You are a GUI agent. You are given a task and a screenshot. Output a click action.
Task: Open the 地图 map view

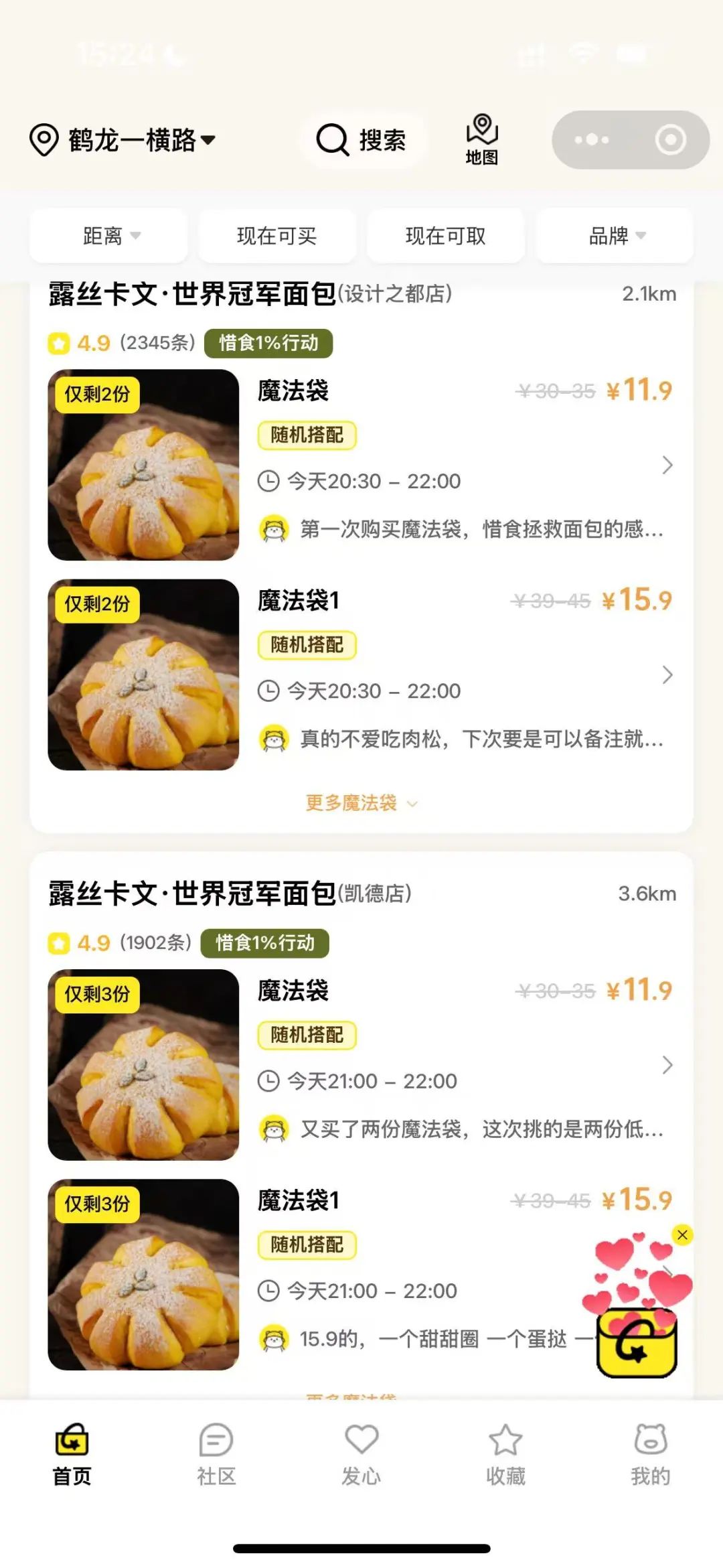[482, 139]
